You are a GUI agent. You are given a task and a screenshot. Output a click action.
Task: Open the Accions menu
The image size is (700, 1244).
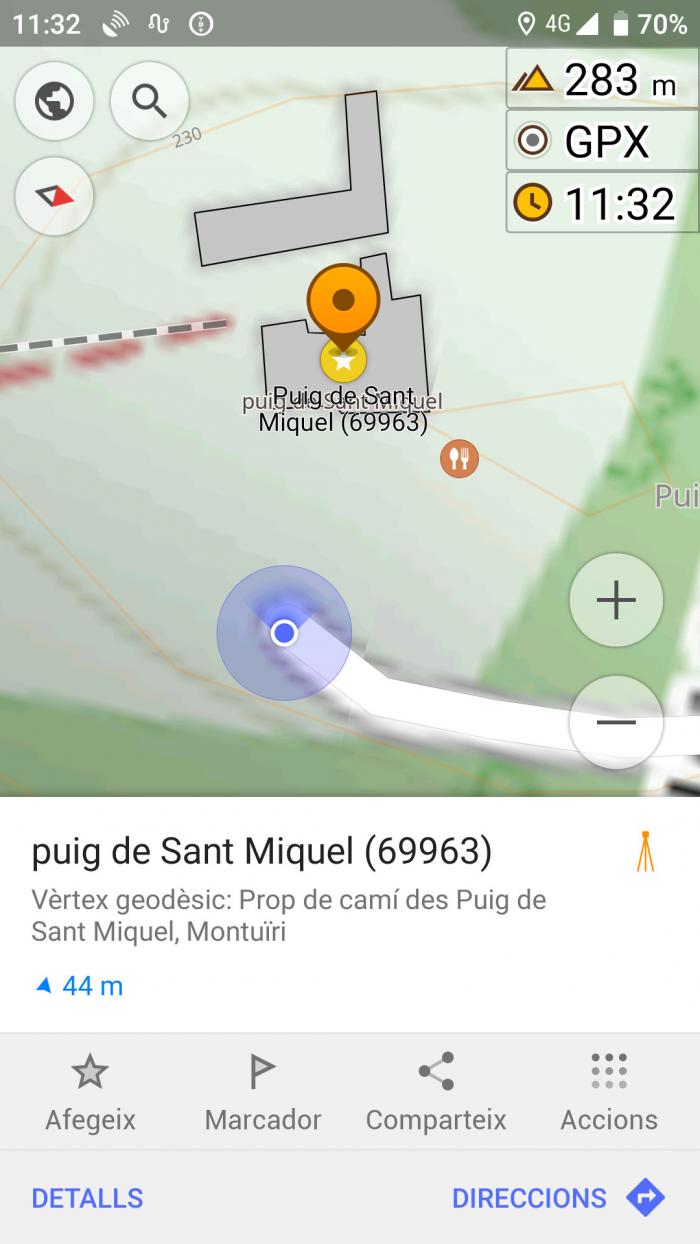pyautogui.click(x=609, y=1092)
